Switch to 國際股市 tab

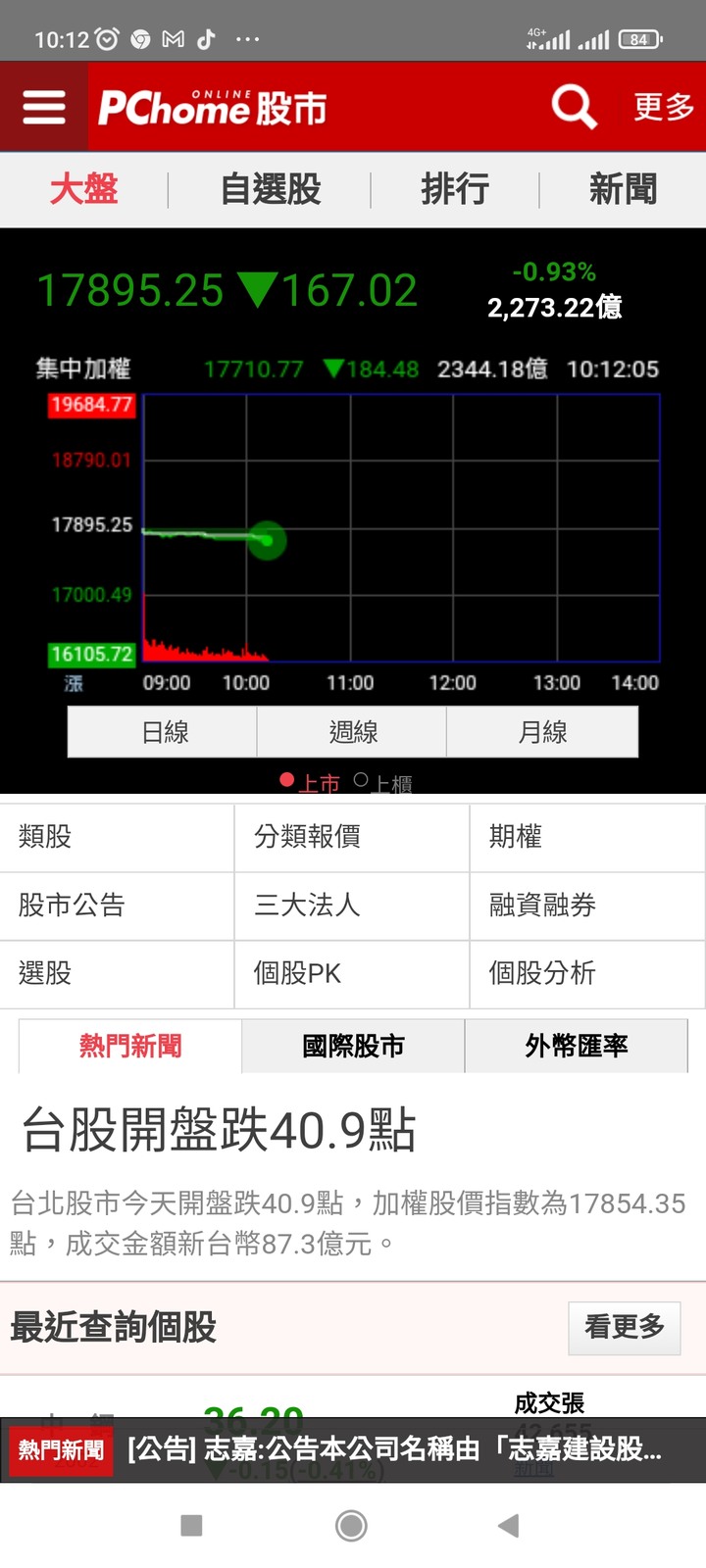(x=353, y=1046)
